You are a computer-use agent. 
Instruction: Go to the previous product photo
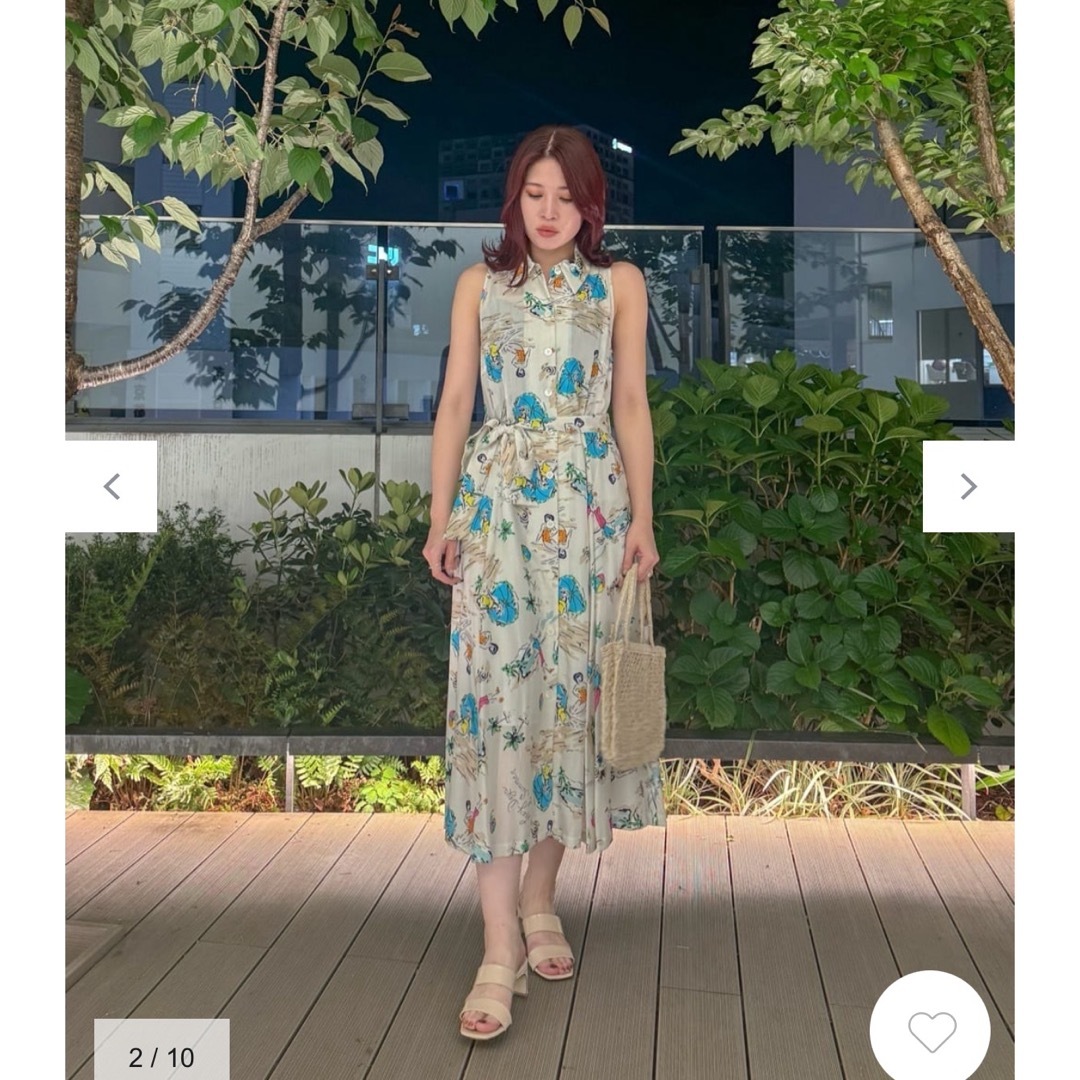click(111, 487)
